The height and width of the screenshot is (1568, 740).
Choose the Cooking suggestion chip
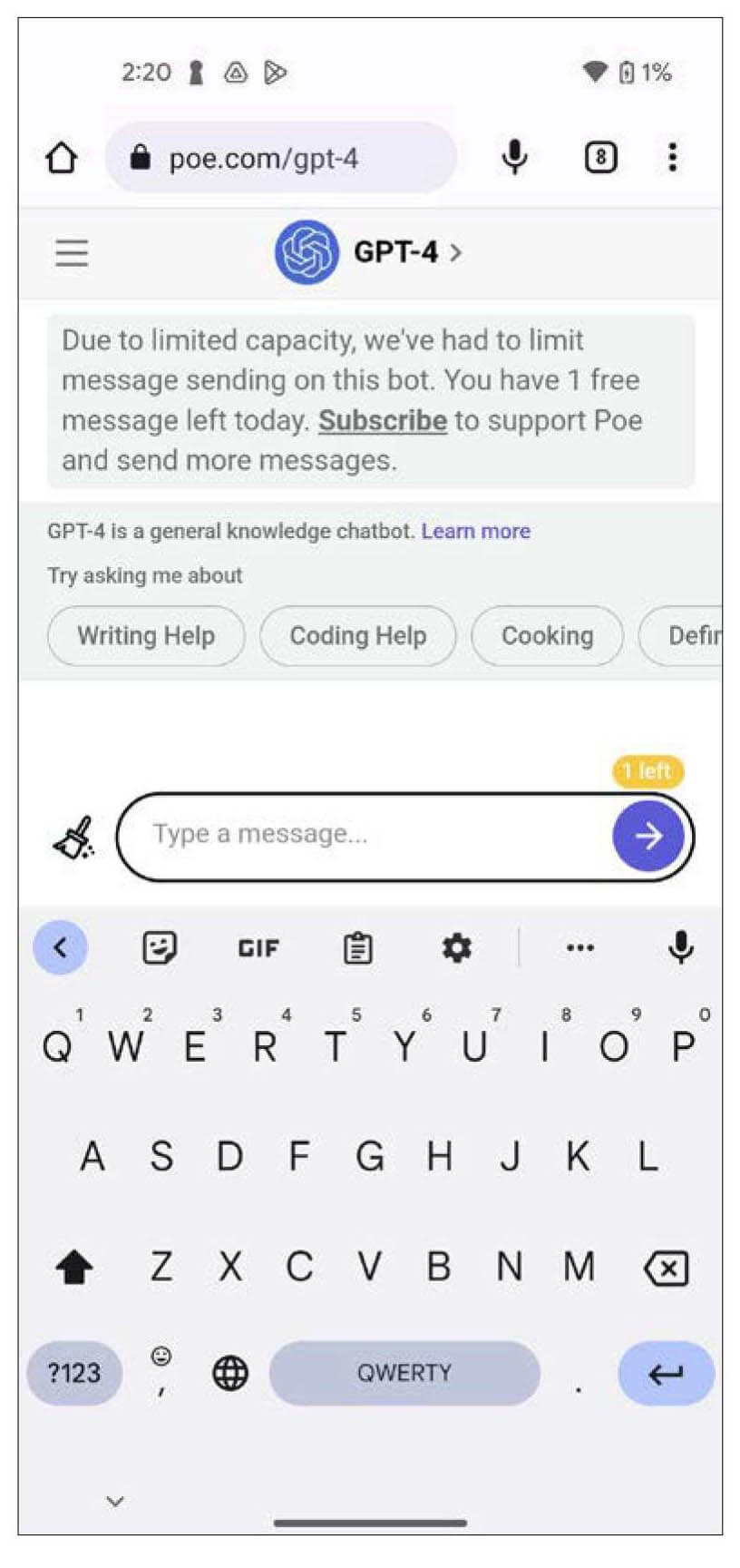pyautogui.click(x=547, y=636)
